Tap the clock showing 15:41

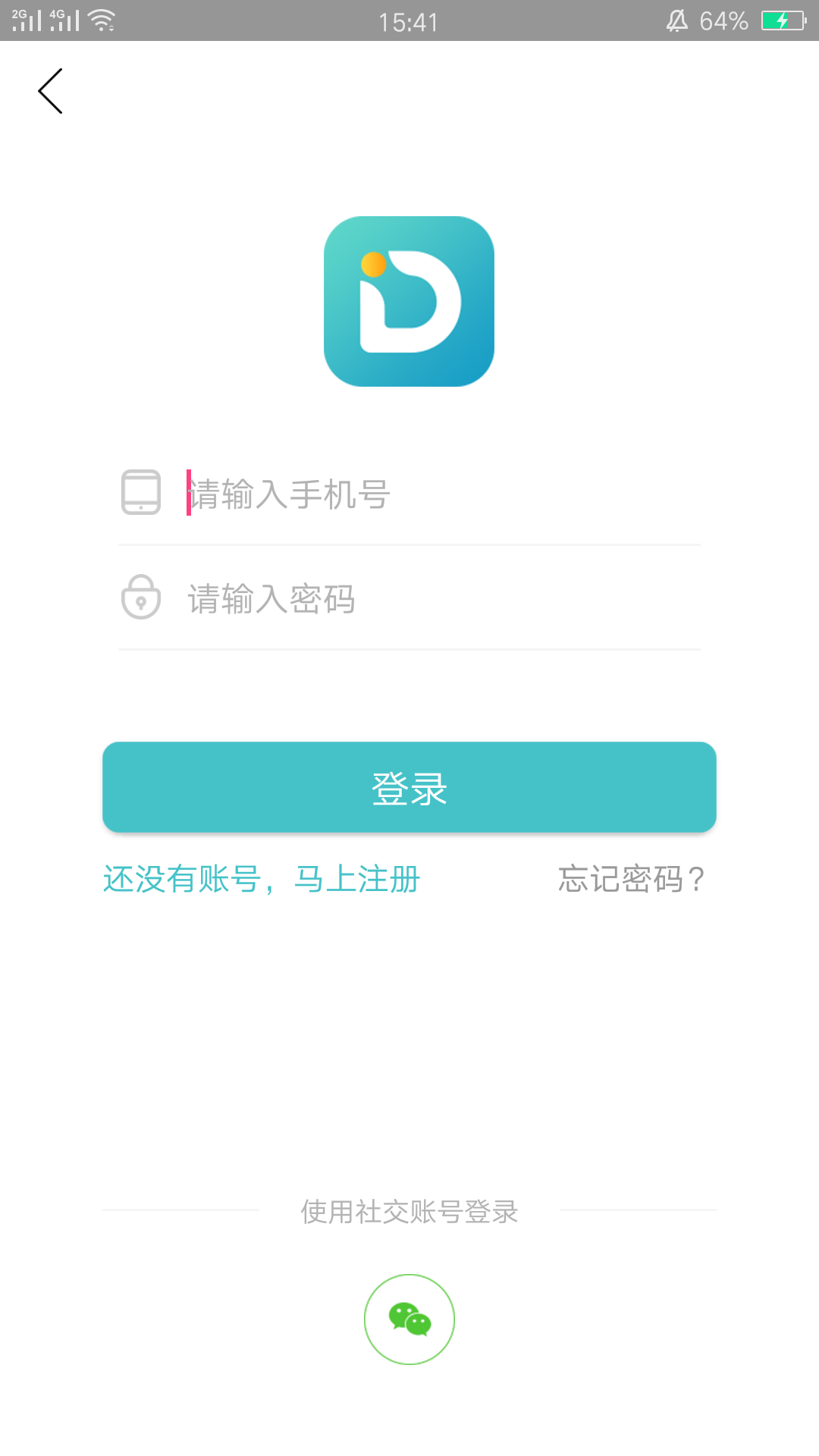tap(409, 22)
